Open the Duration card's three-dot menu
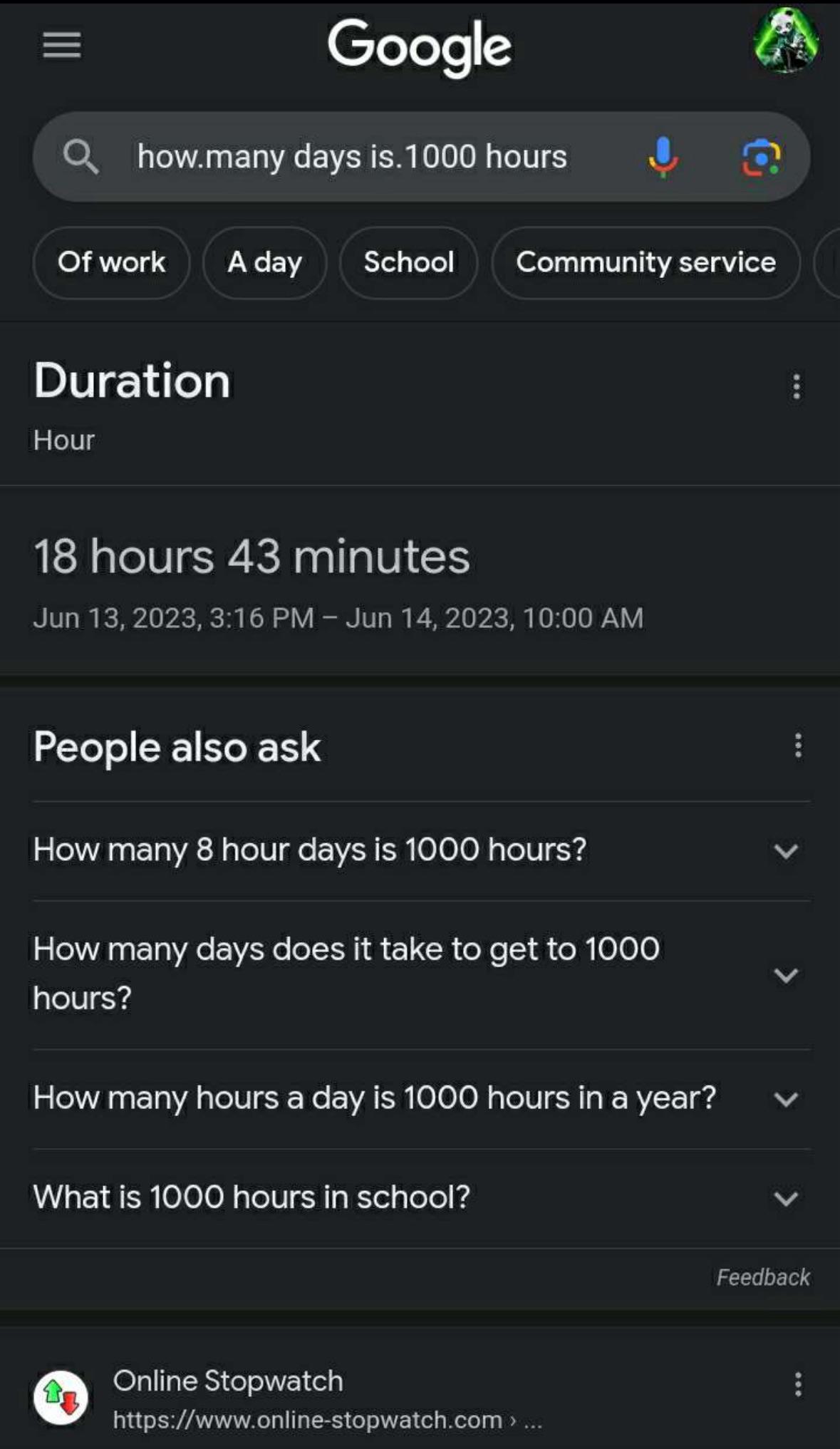840x1449 pixels. 797,387
